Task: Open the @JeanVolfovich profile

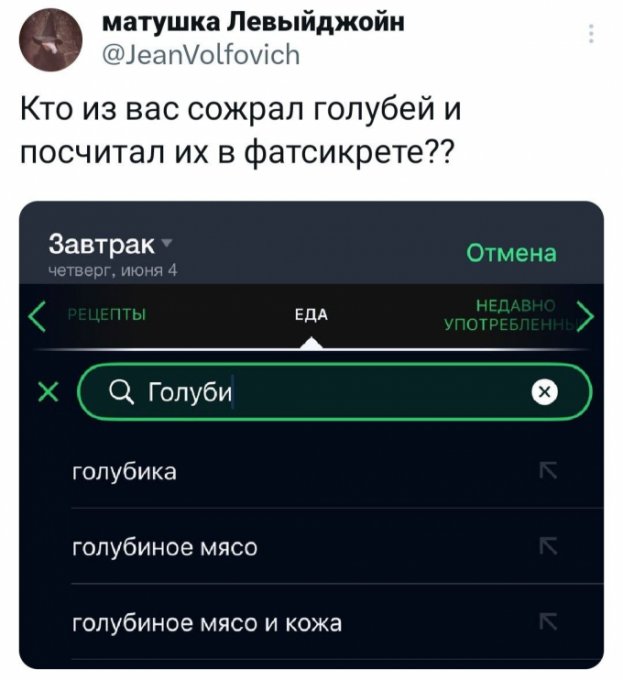Action: [x=201, y=55]
